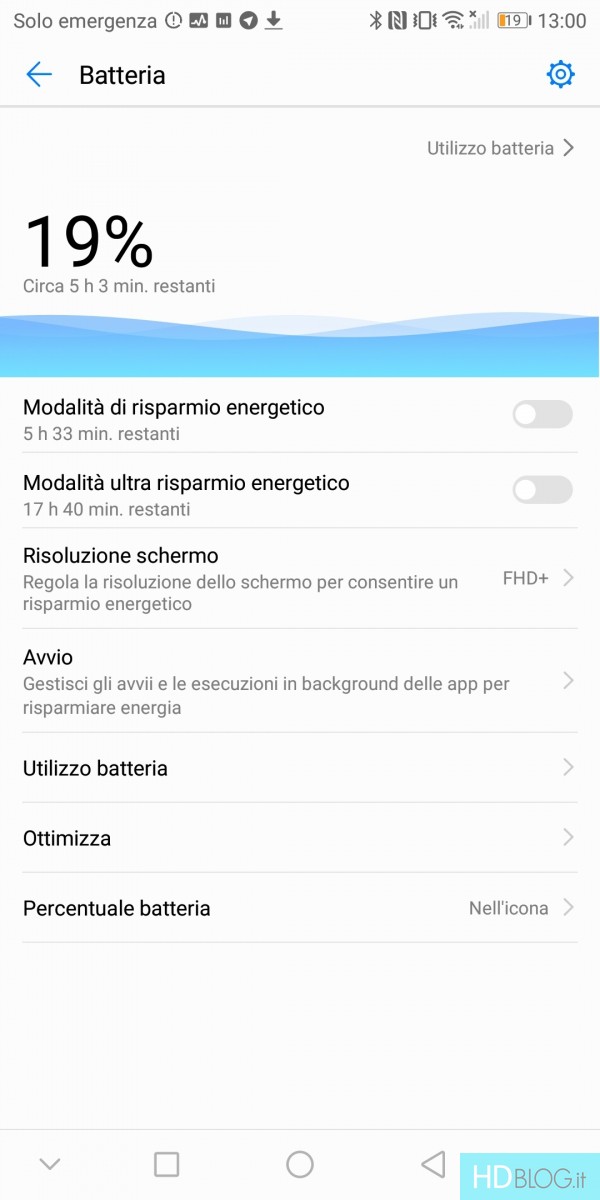Turn on Modalità ultra risparmio energetico

pyautogui.click(x=542, y=489)
